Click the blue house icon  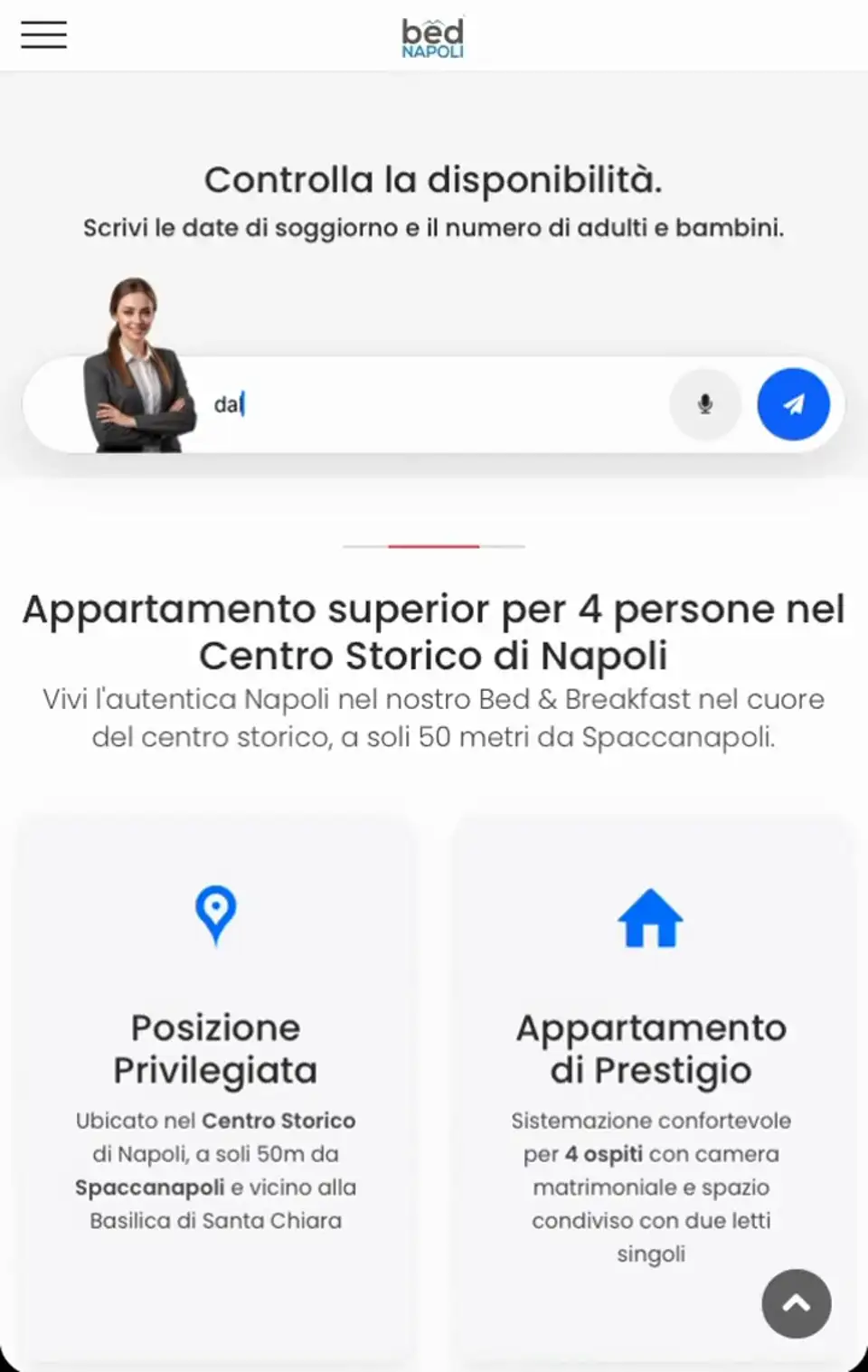pyautogui.click(x=650, y=918)
